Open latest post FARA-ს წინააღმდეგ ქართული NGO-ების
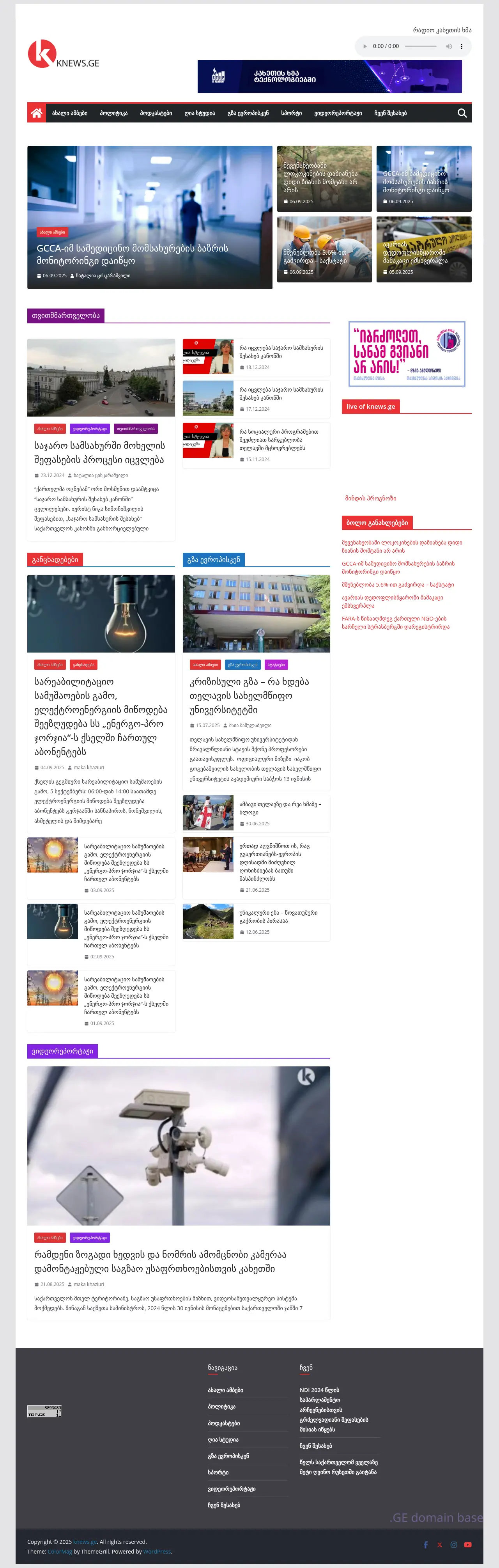 tap(395, 622)
